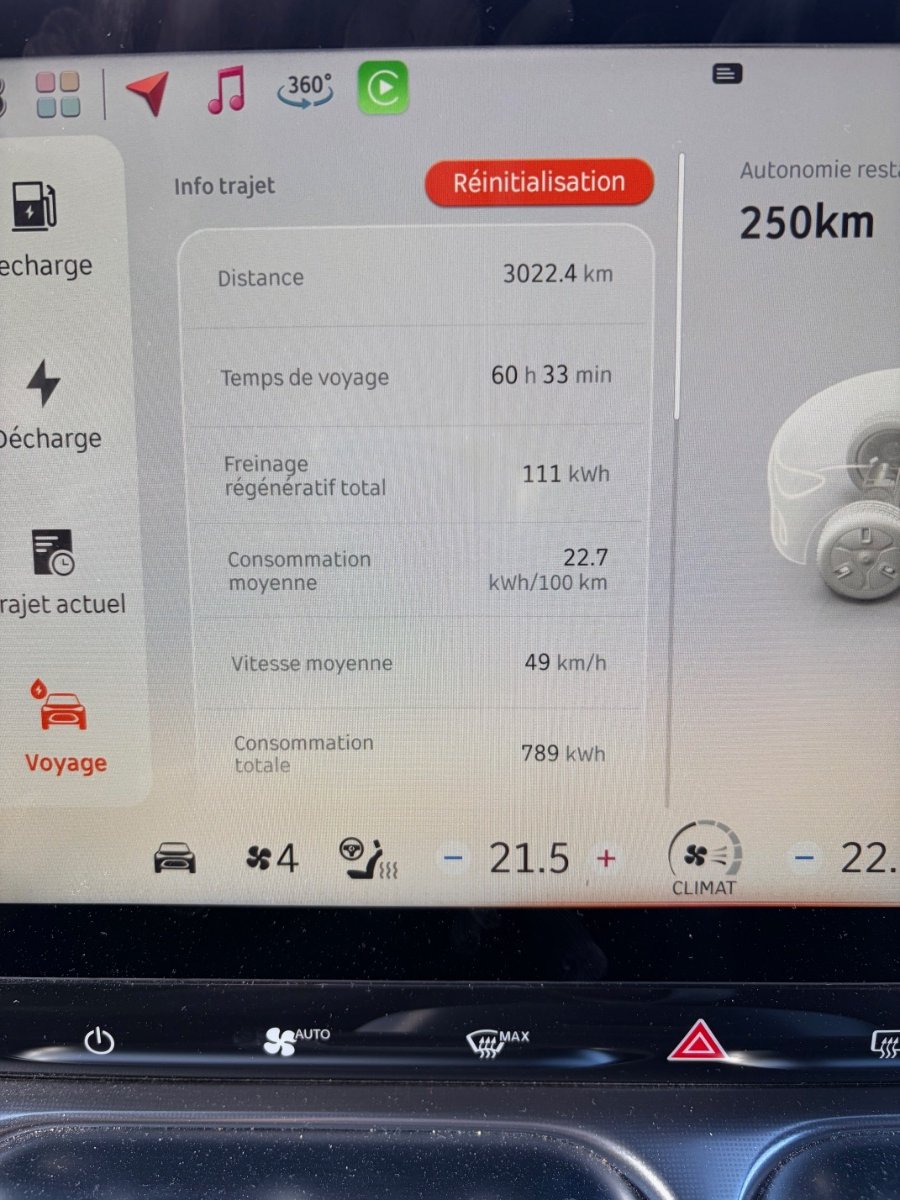Open heated seat and steering wheel control
Screen dimensions: 900x1200
[372, 859]
